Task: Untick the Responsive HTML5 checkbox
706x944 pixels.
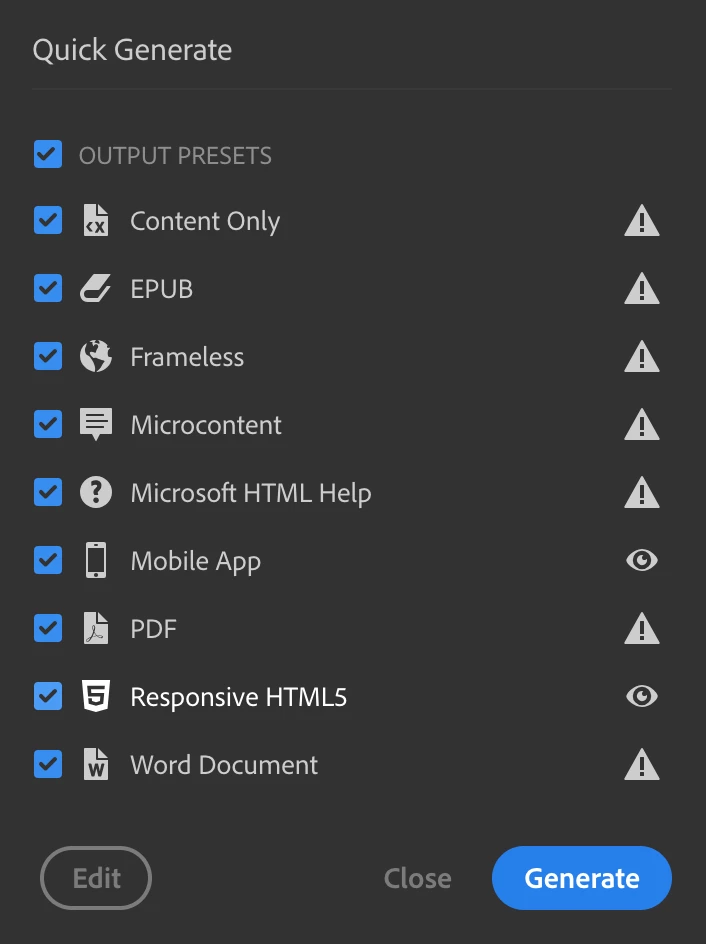Action: click(x=48, y=696)
